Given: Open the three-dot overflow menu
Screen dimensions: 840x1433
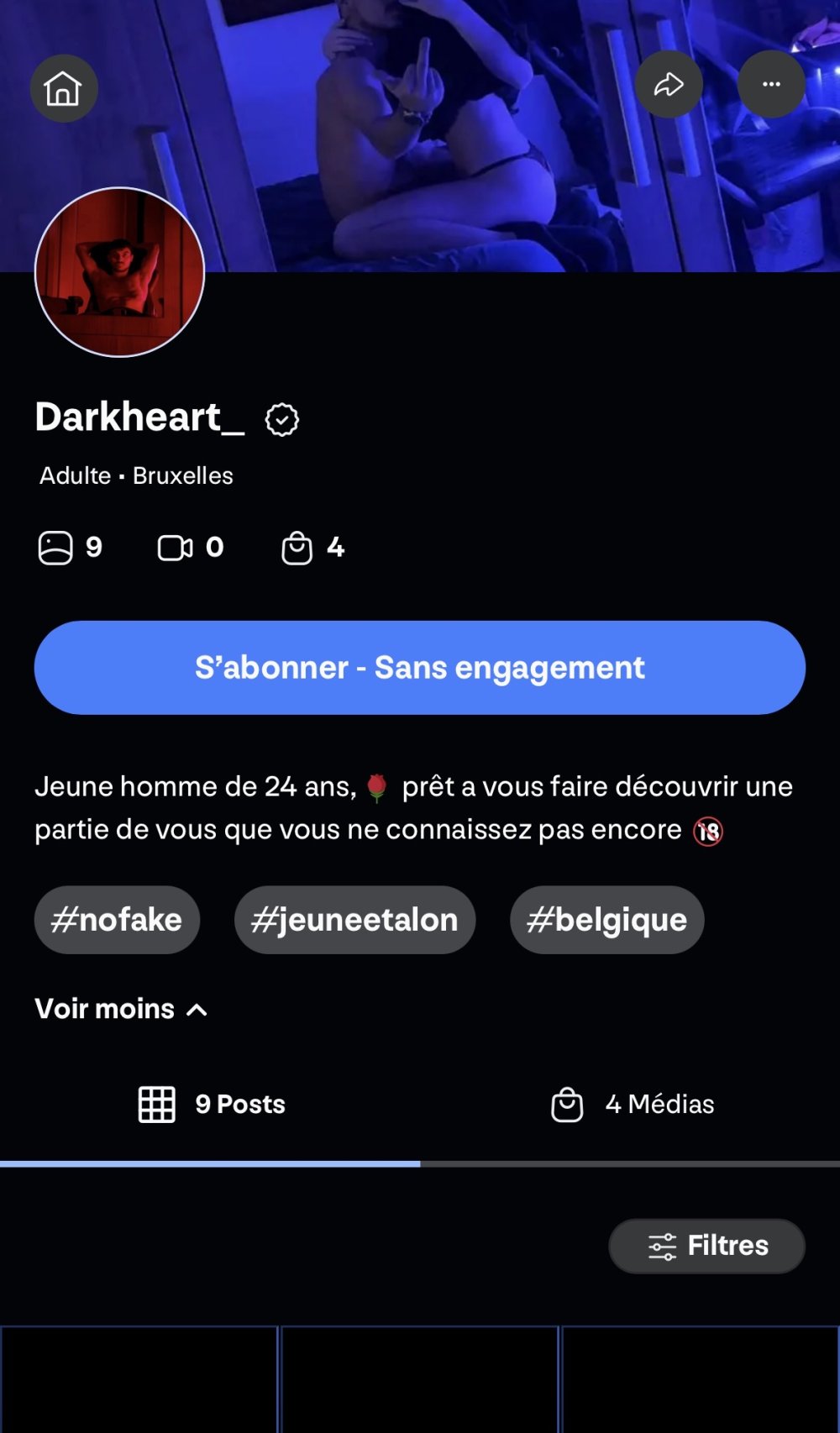Looking at the screenshot, I should 771,84.
